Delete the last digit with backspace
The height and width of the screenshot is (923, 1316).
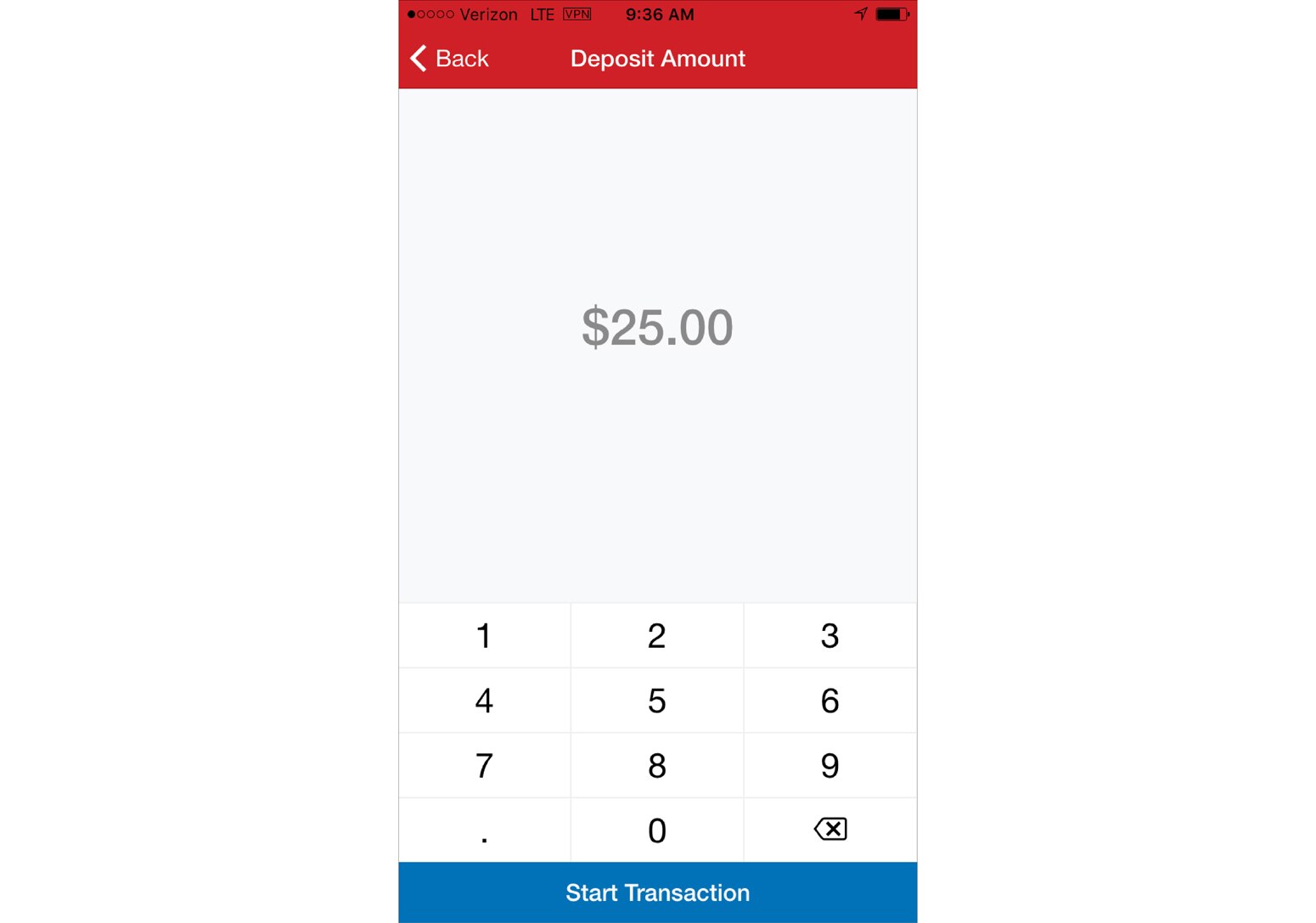pos(830,830)
